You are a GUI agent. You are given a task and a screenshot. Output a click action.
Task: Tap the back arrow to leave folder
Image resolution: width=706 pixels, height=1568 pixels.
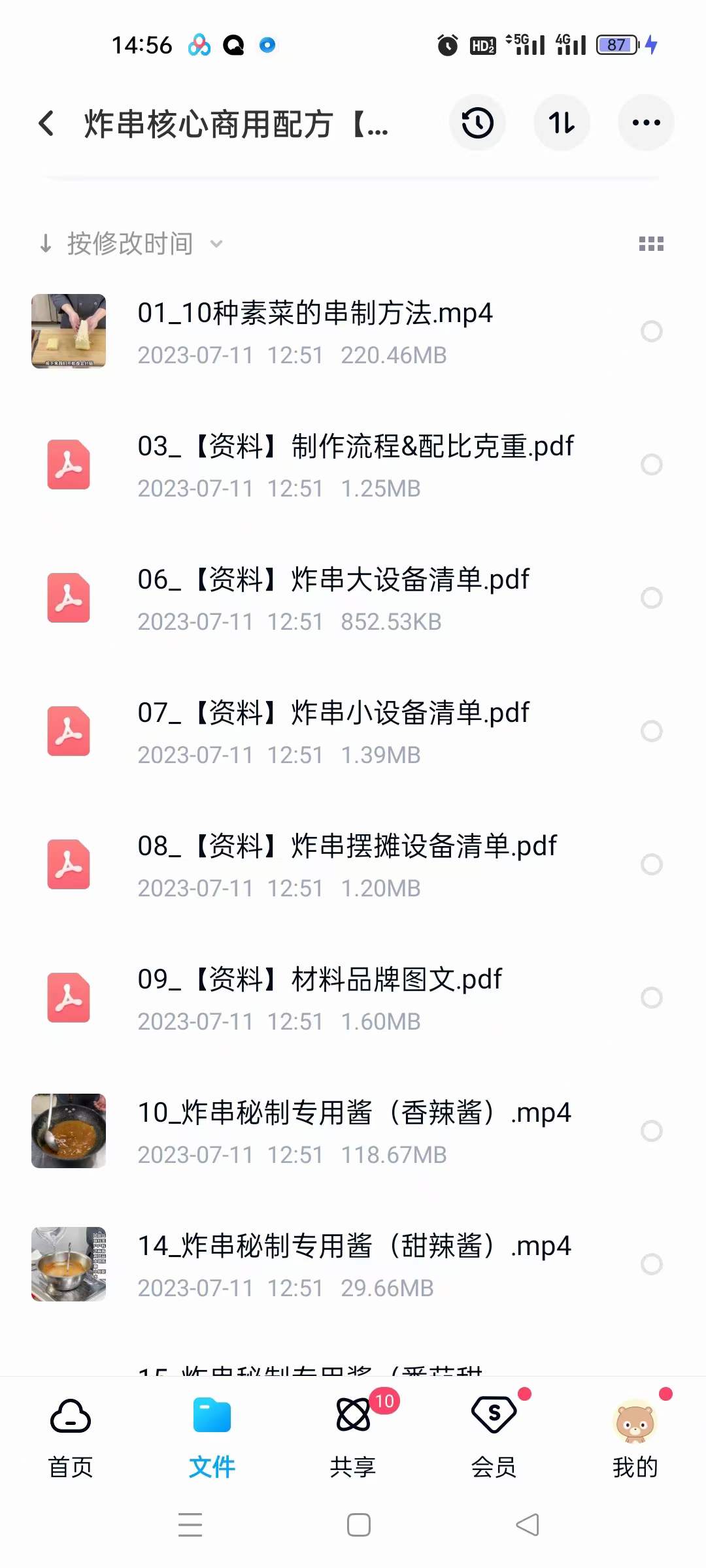pos(46,123)
